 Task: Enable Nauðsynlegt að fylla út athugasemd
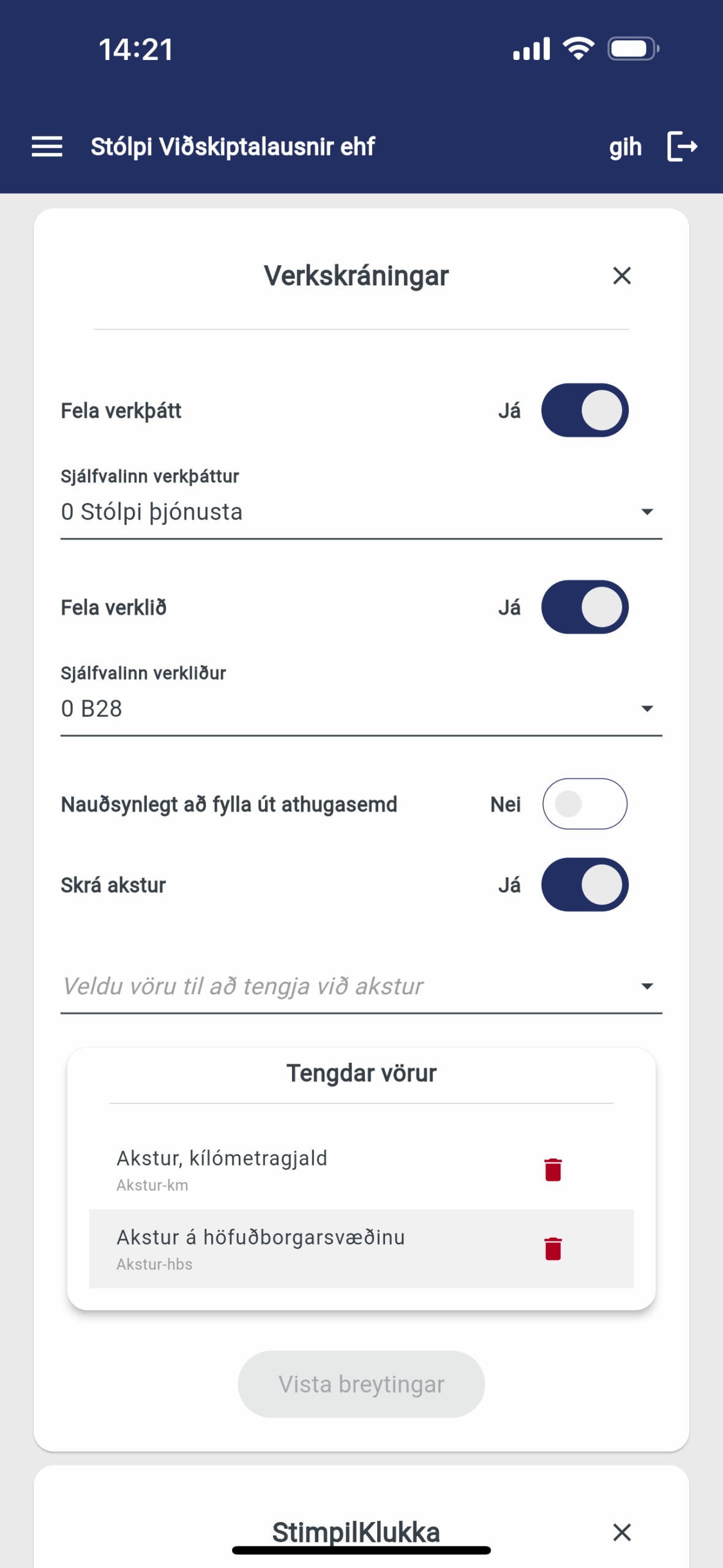point(585,804)
